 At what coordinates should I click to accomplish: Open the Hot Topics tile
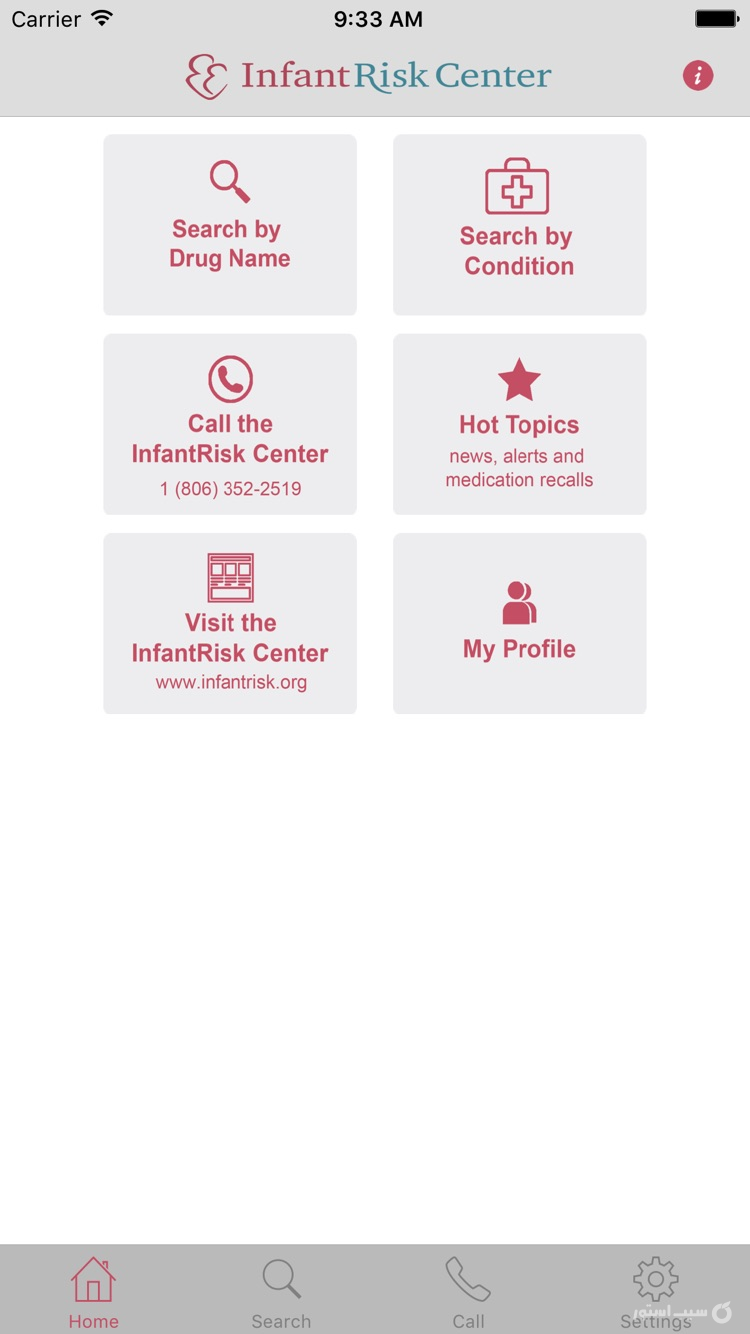[518, 424]
